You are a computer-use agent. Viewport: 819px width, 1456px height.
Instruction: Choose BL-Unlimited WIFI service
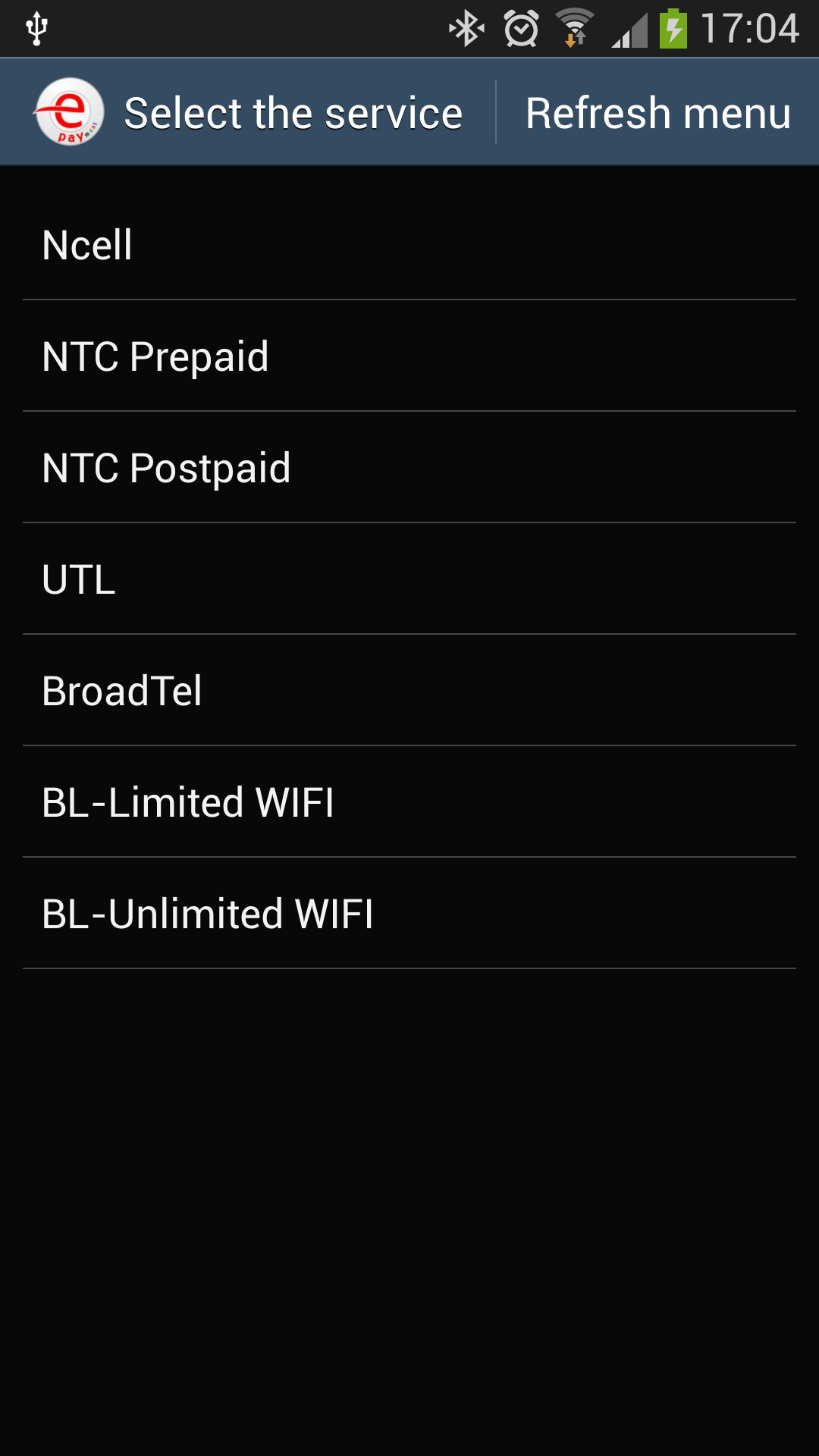point(409,914)
